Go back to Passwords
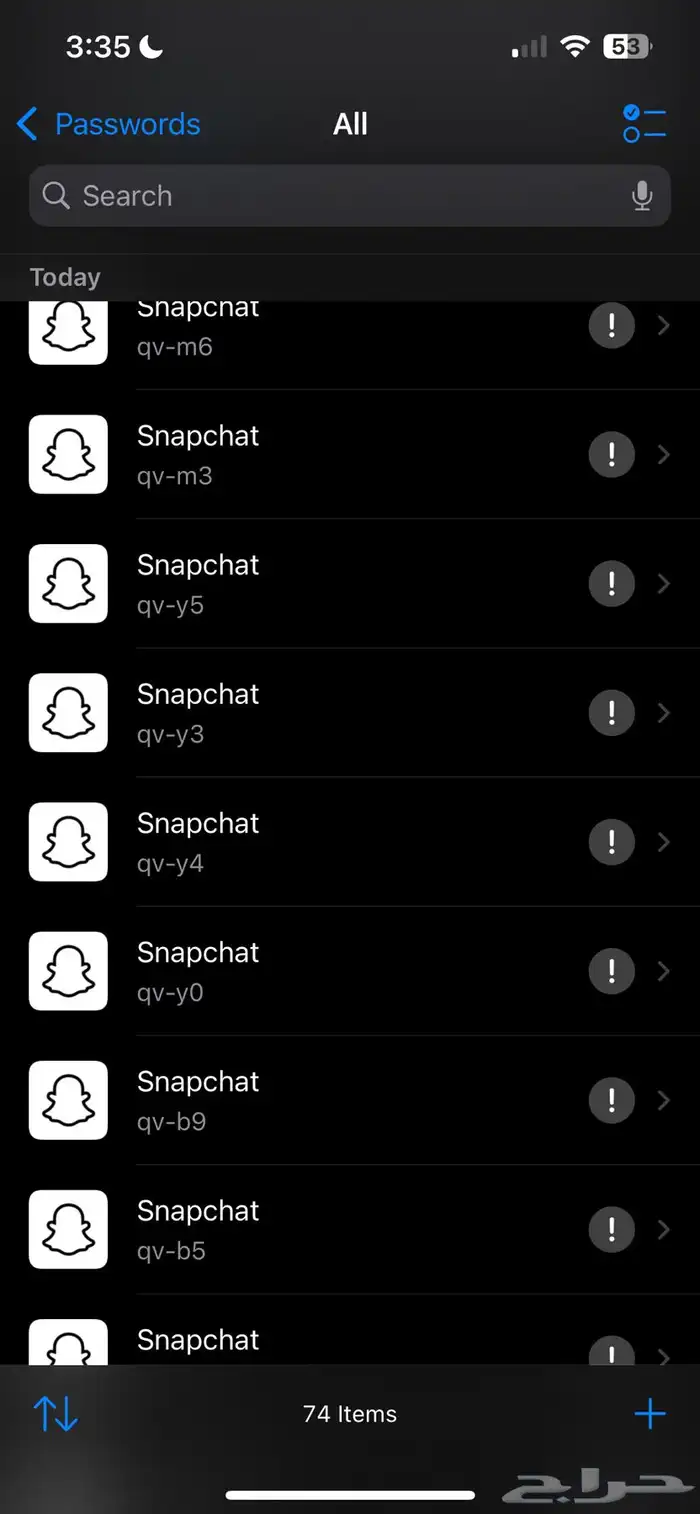Viewport: 700px width, 1514px height. coord(109,125)
